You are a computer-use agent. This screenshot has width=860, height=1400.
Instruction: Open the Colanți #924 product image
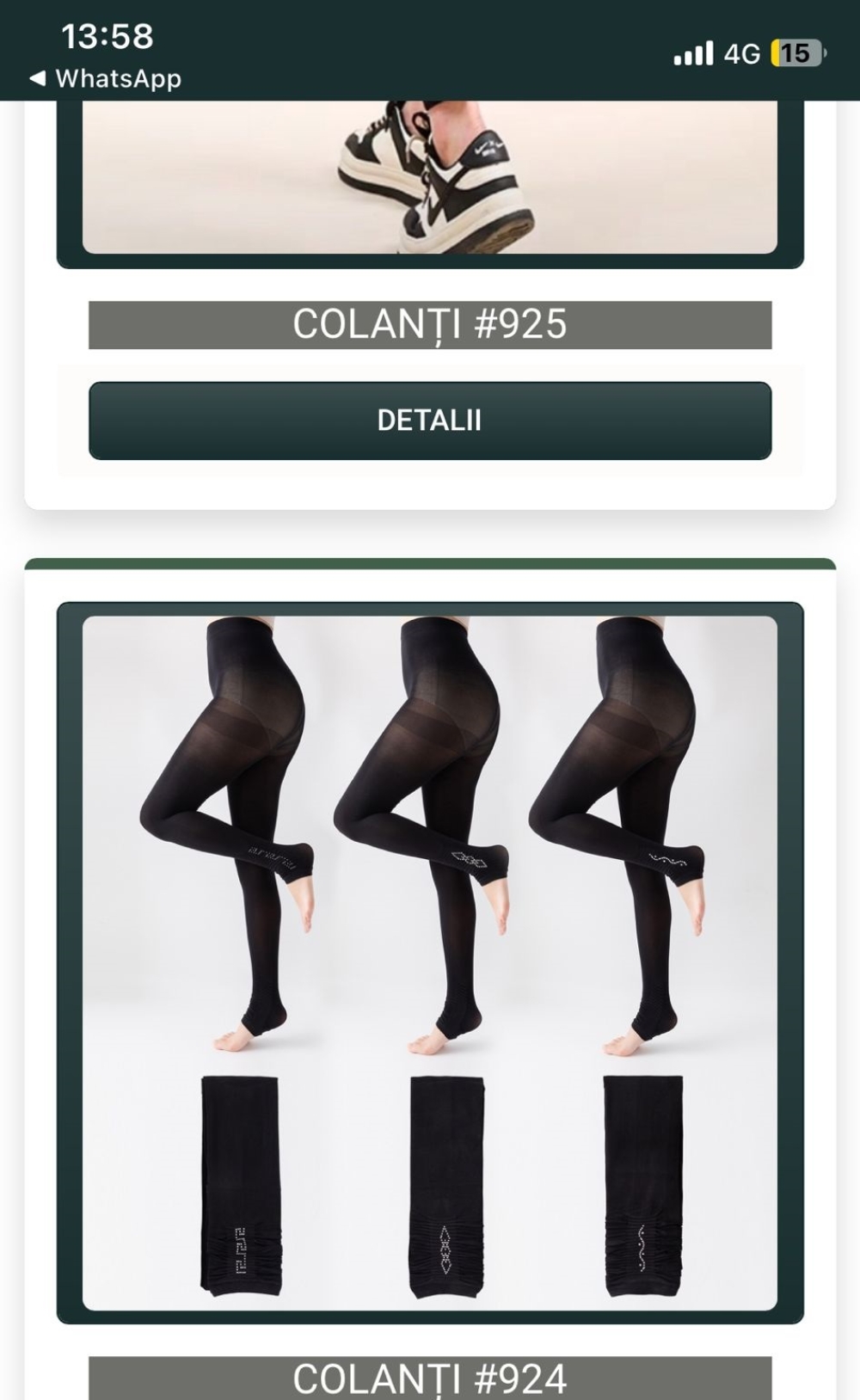point(430,963)
